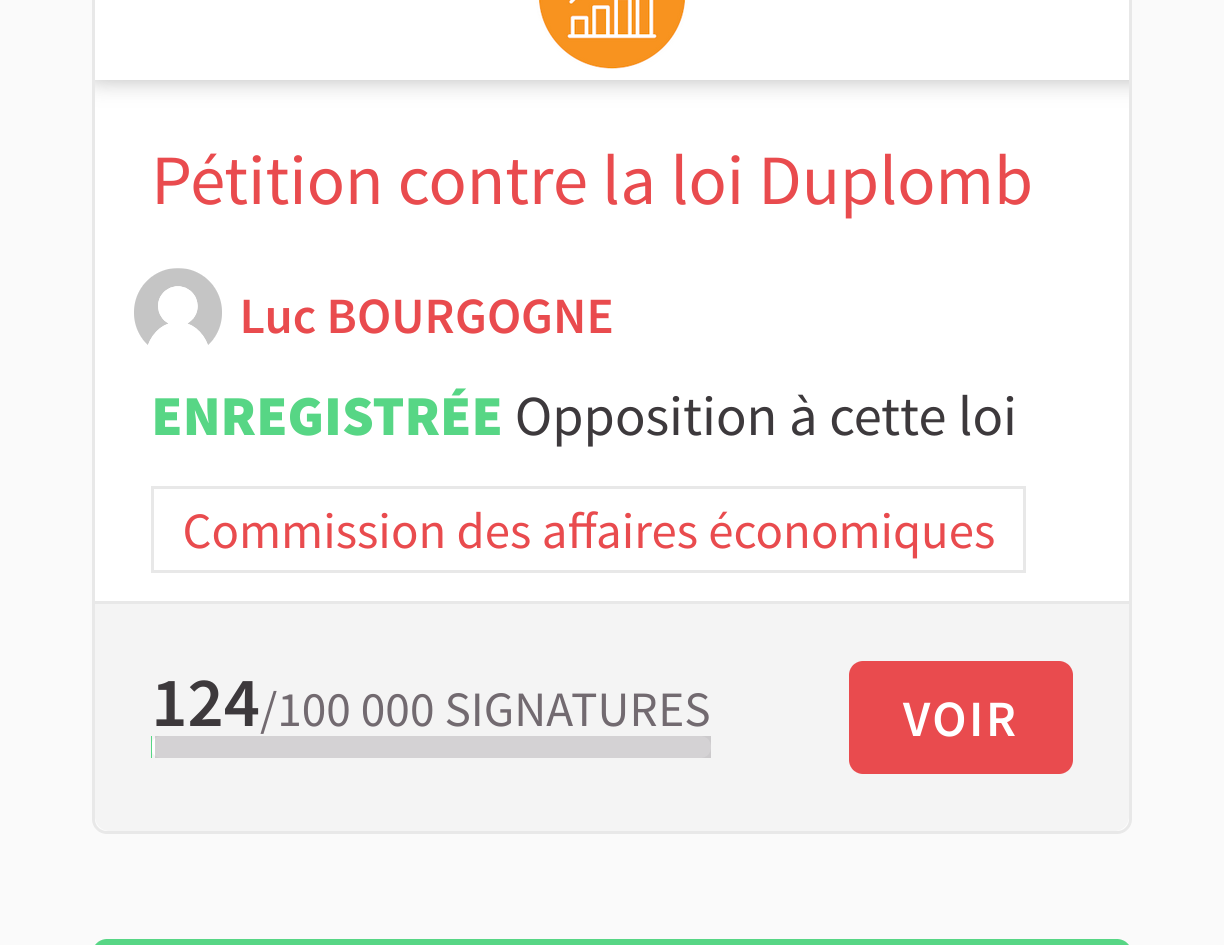
Task: Open Commission des affaires économiques tag
Action: point(588,530)
